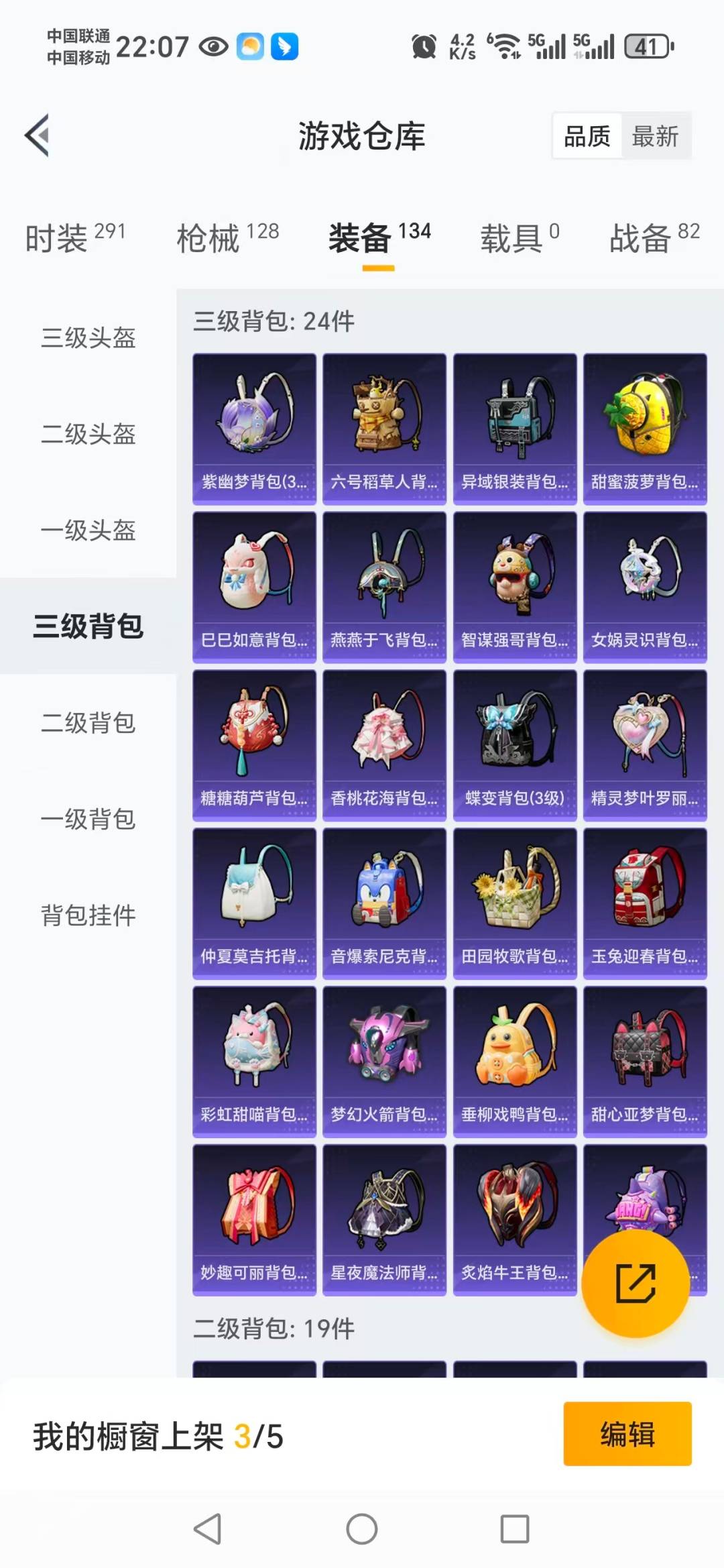Screen dimensions: 724x1568
Task: Open the 甜蜜菠萝背包 item
Action: tap(645, 429)
